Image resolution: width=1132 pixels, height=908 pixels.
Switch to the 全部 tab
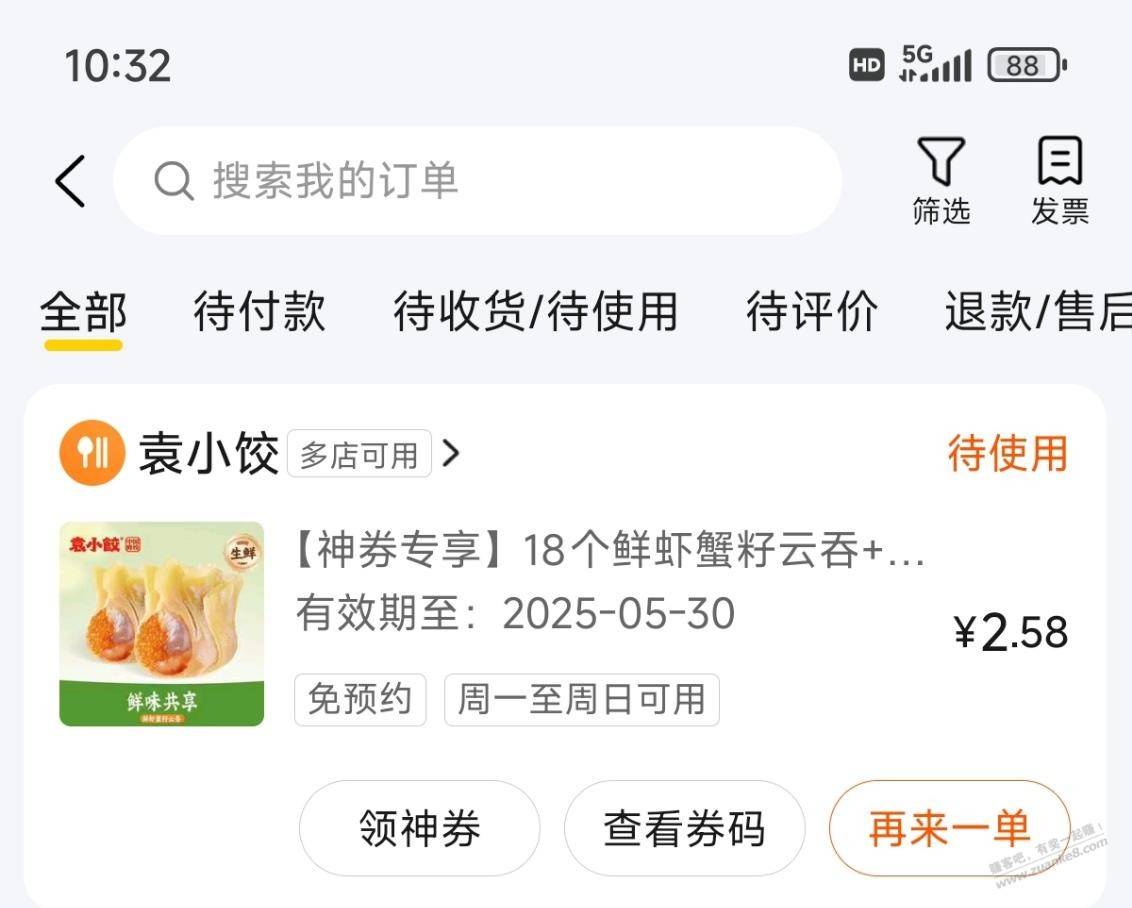click(x=83, y=311)
